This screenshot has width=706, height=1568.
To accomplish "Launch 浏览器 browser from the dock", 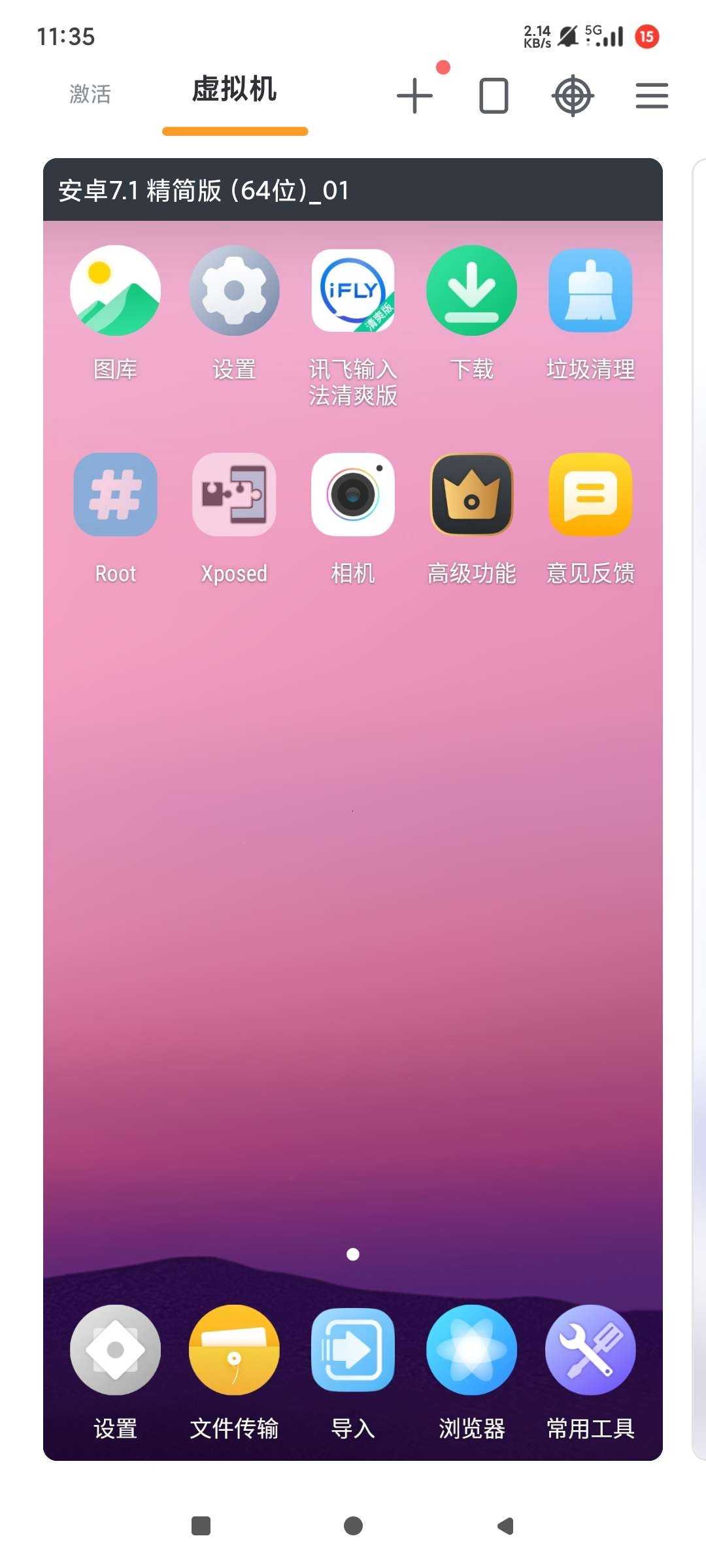I will [471, 1350].
